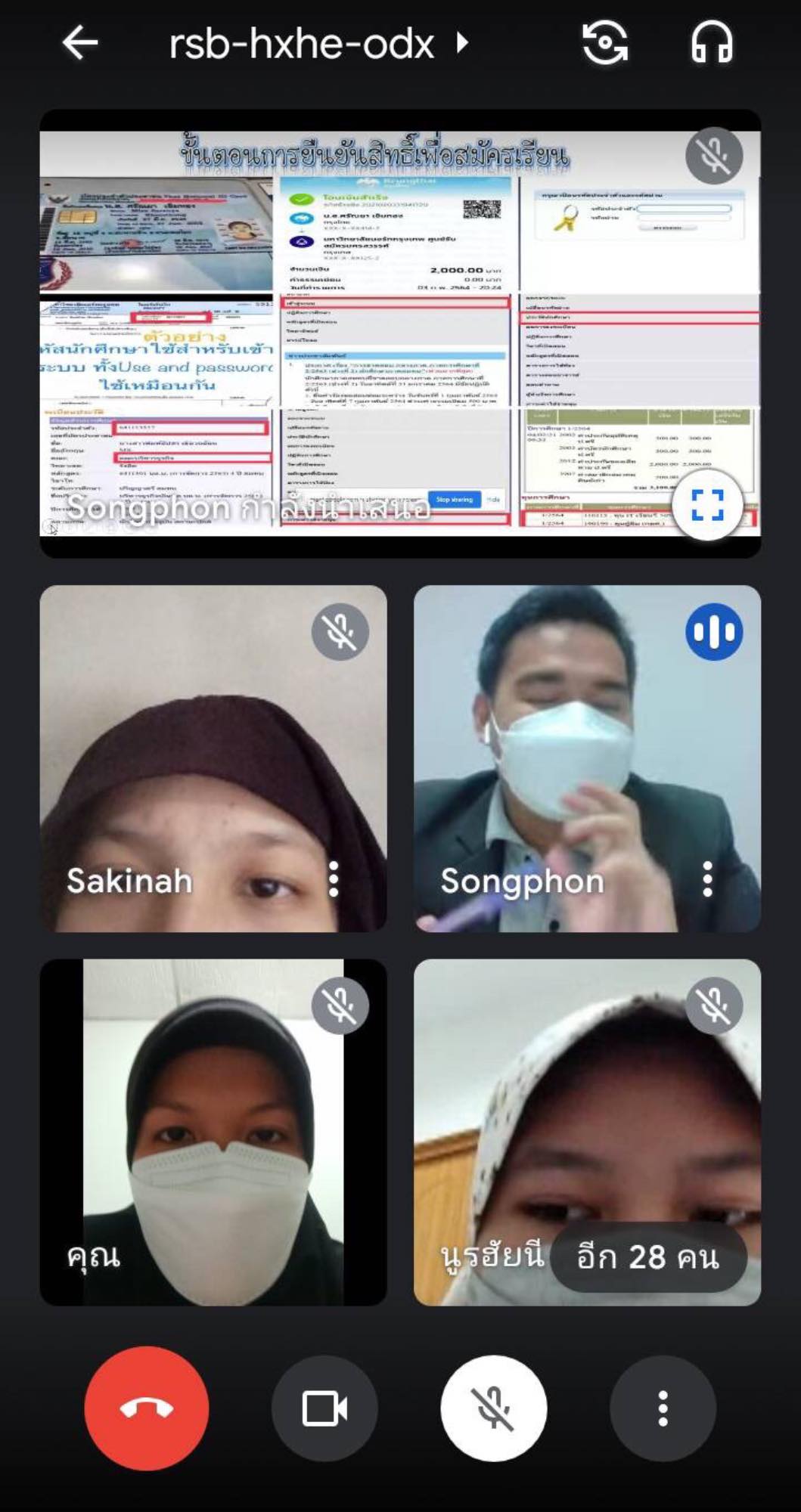Image resolution: width=801 pixels, height=1512 pixels.
Task: Open options for Sakinah's tile
Action: [x=334, y=879]
